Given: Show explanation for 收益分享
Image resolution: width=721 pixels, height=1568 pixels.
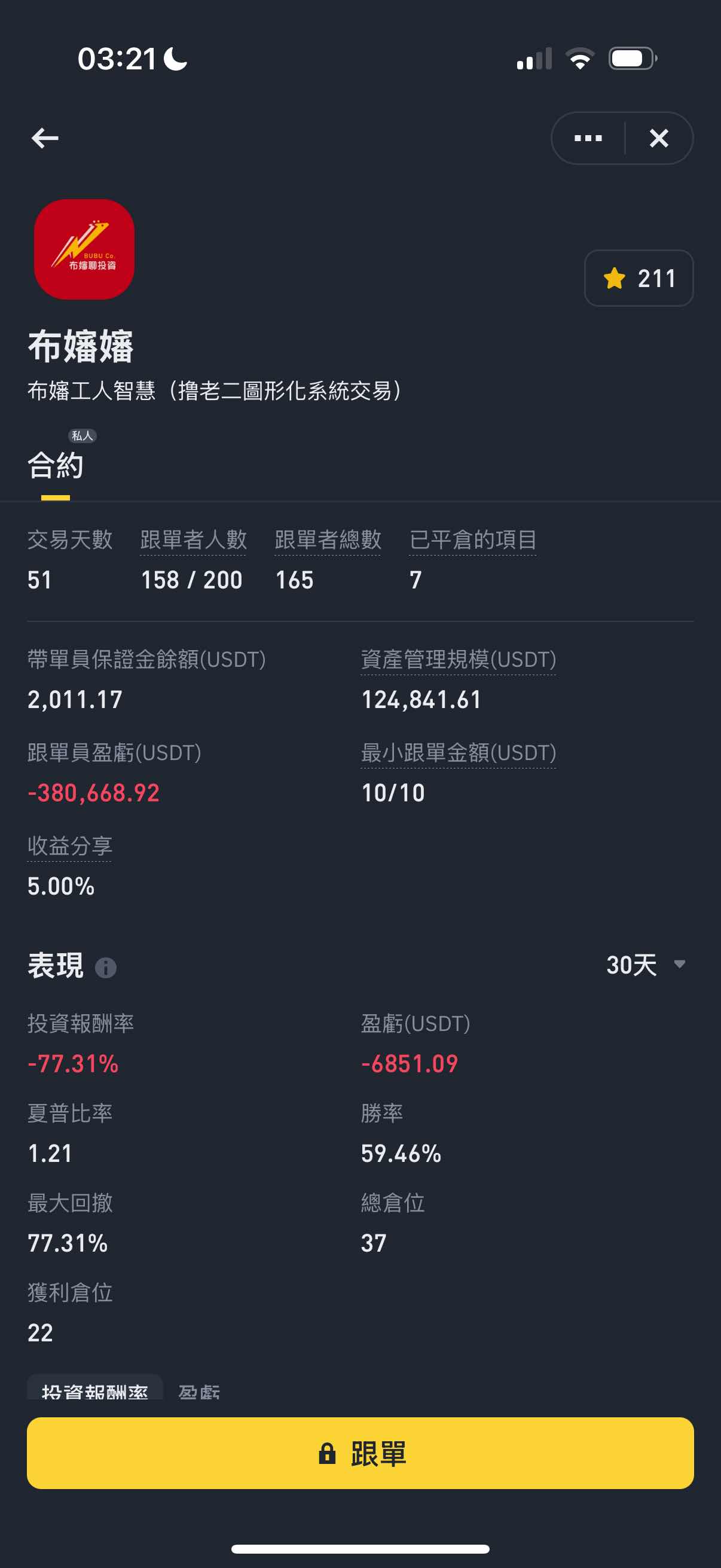Looking at the screenshot, I should (69, 846).
